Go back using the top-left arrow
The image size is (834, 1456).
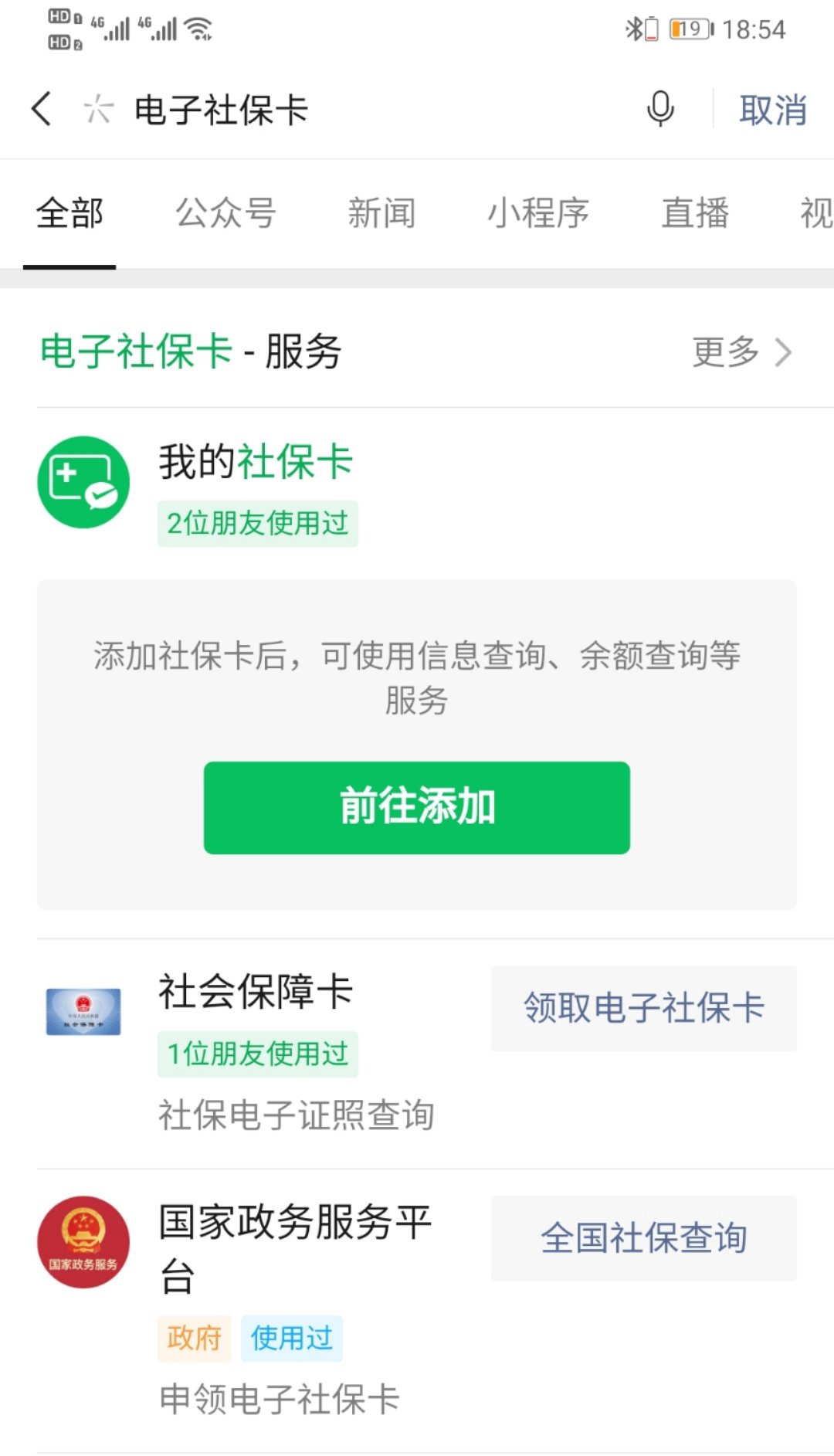tap(42, 109)
